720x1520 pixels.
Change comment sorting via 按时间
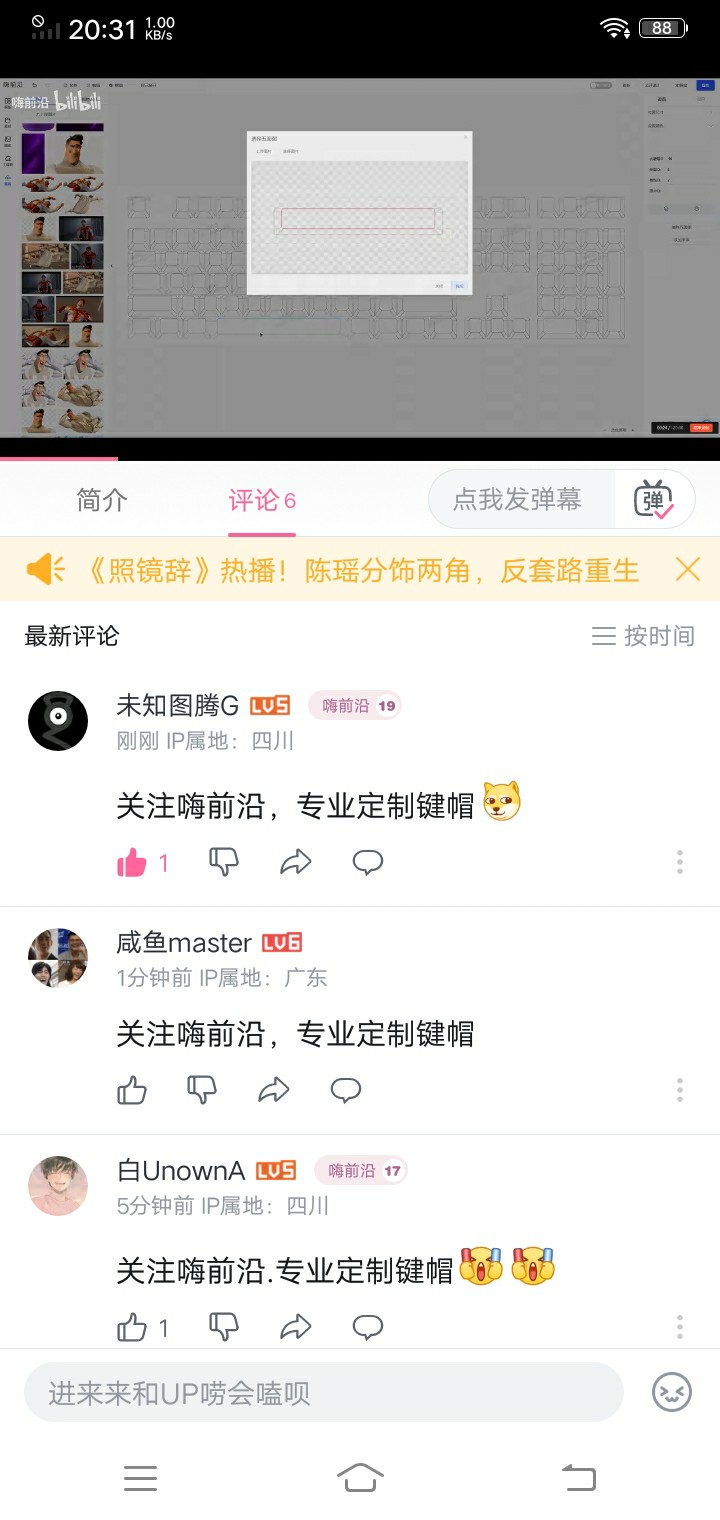point(643,636)
